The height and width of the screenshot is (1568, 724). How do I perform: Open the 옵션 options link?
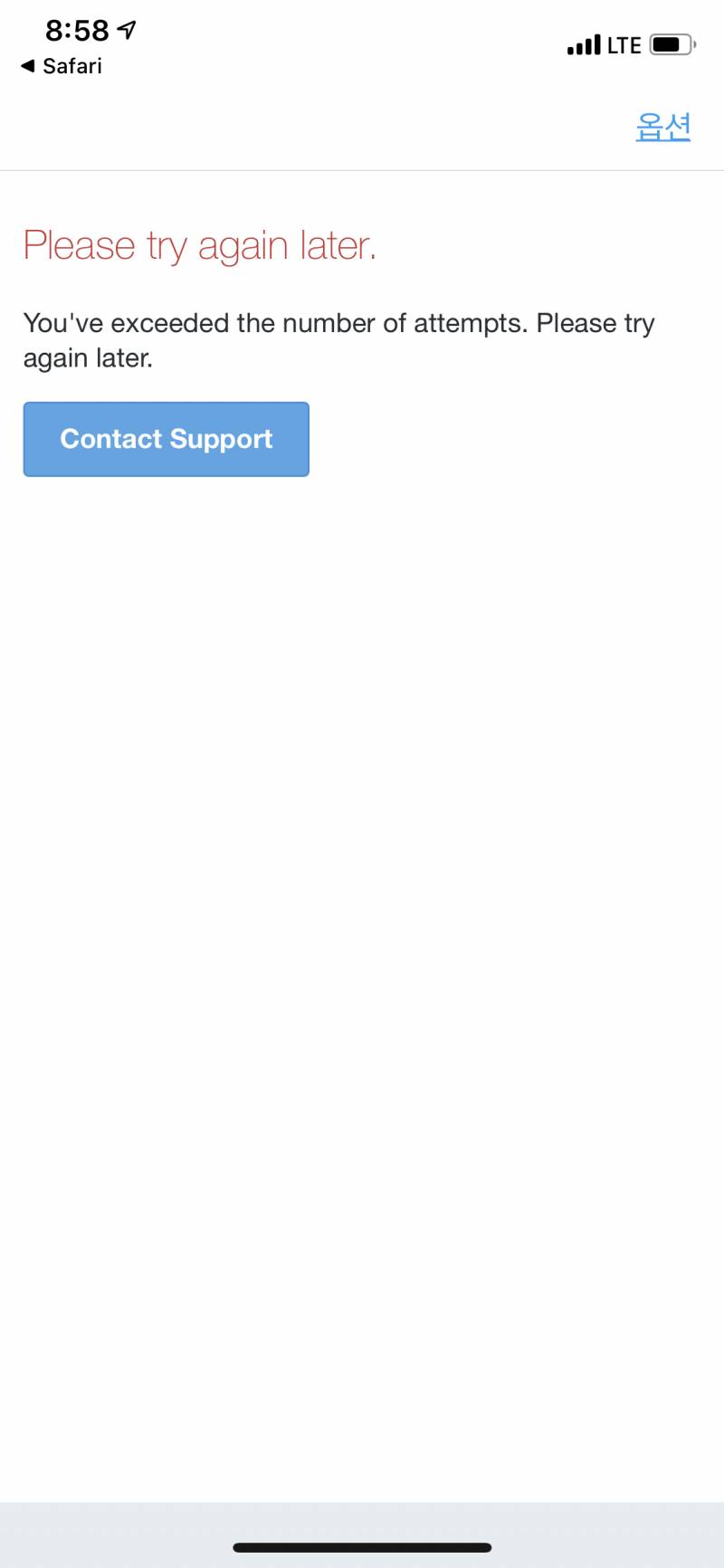coord(662,127)
